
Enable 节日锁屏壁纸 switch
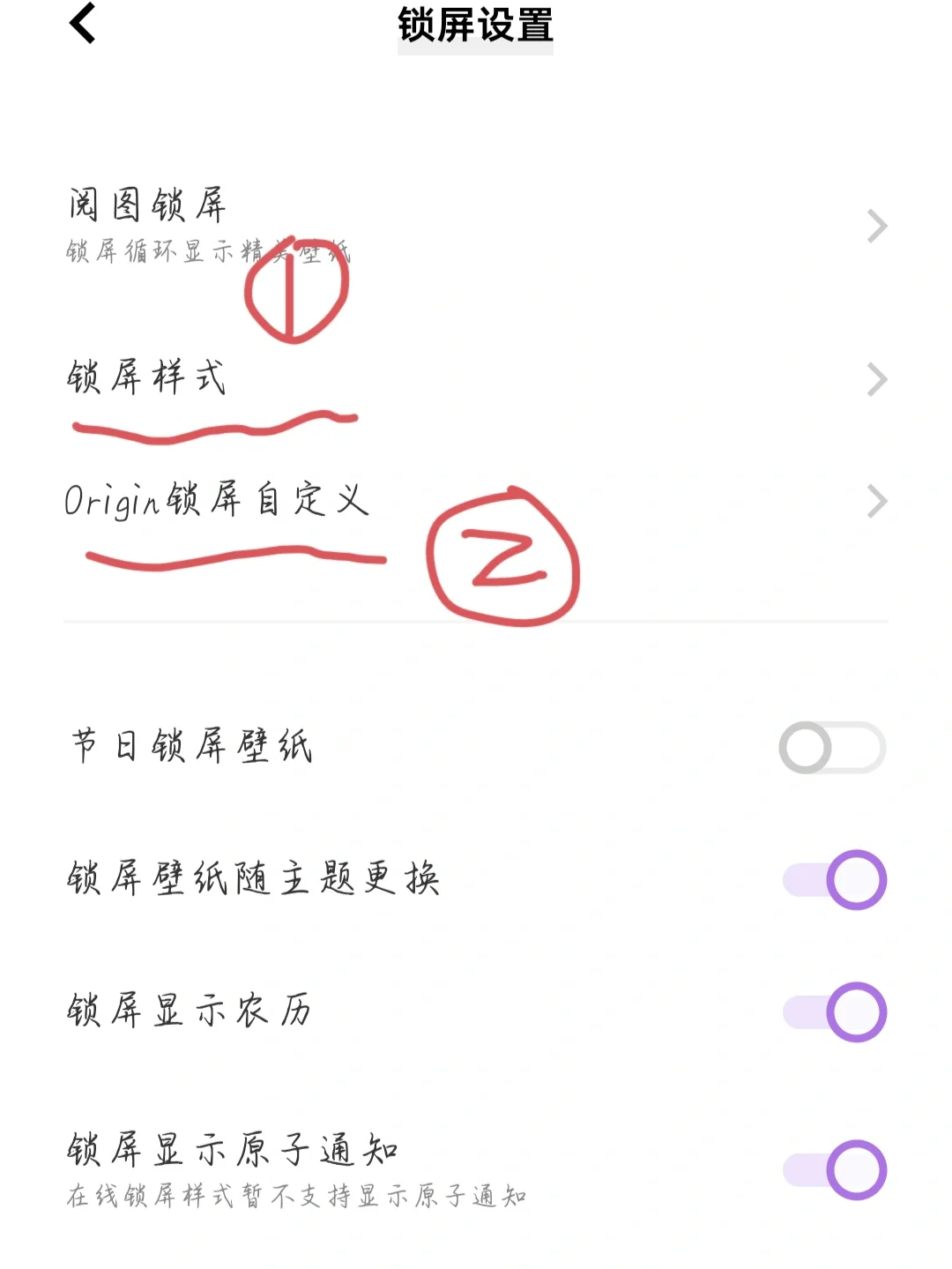pos(832,748)
